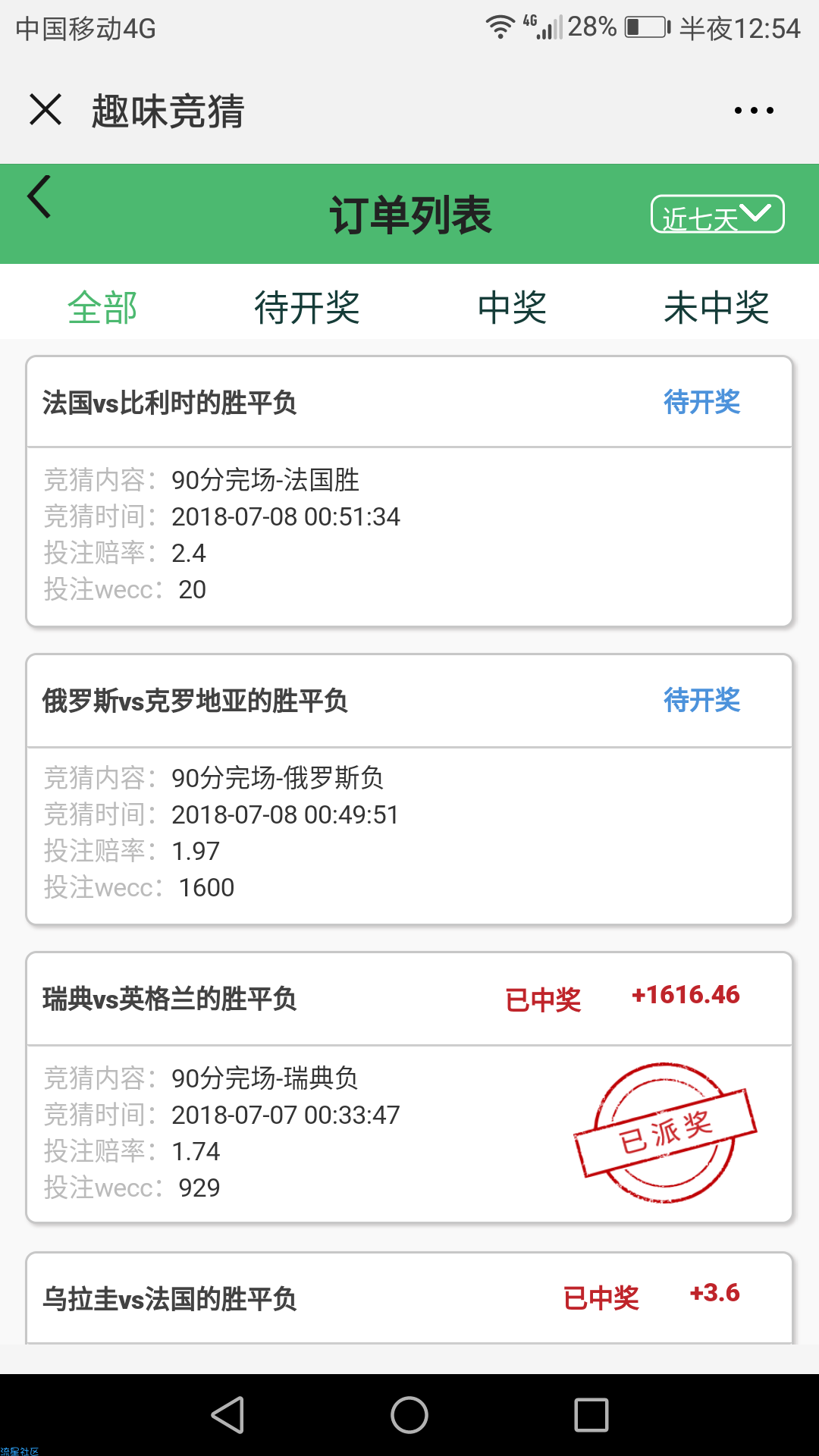This screenshot has width=819, height=1456.
Task: Open recent apps from the navigation bar
Action: 591,1415
